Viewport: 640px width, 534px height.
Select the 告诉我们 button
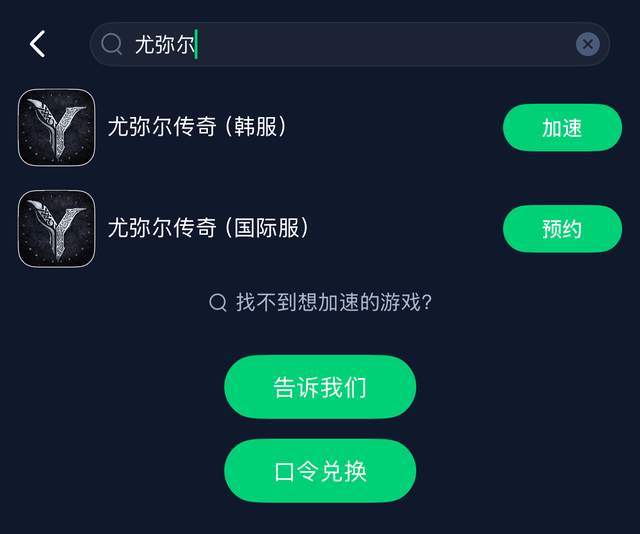point(320,387)
